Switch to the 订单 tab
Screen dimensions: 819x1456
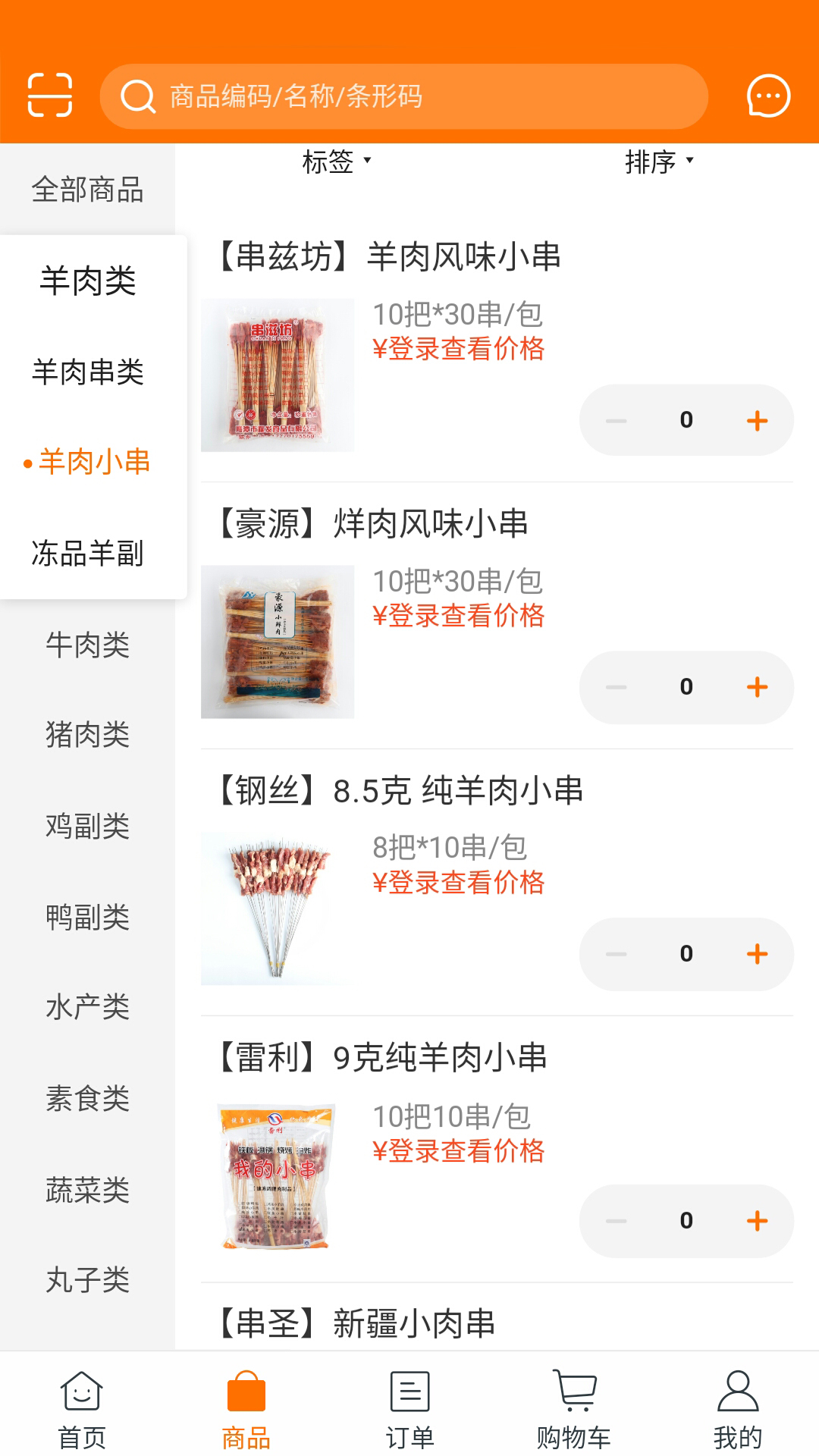409,1409
